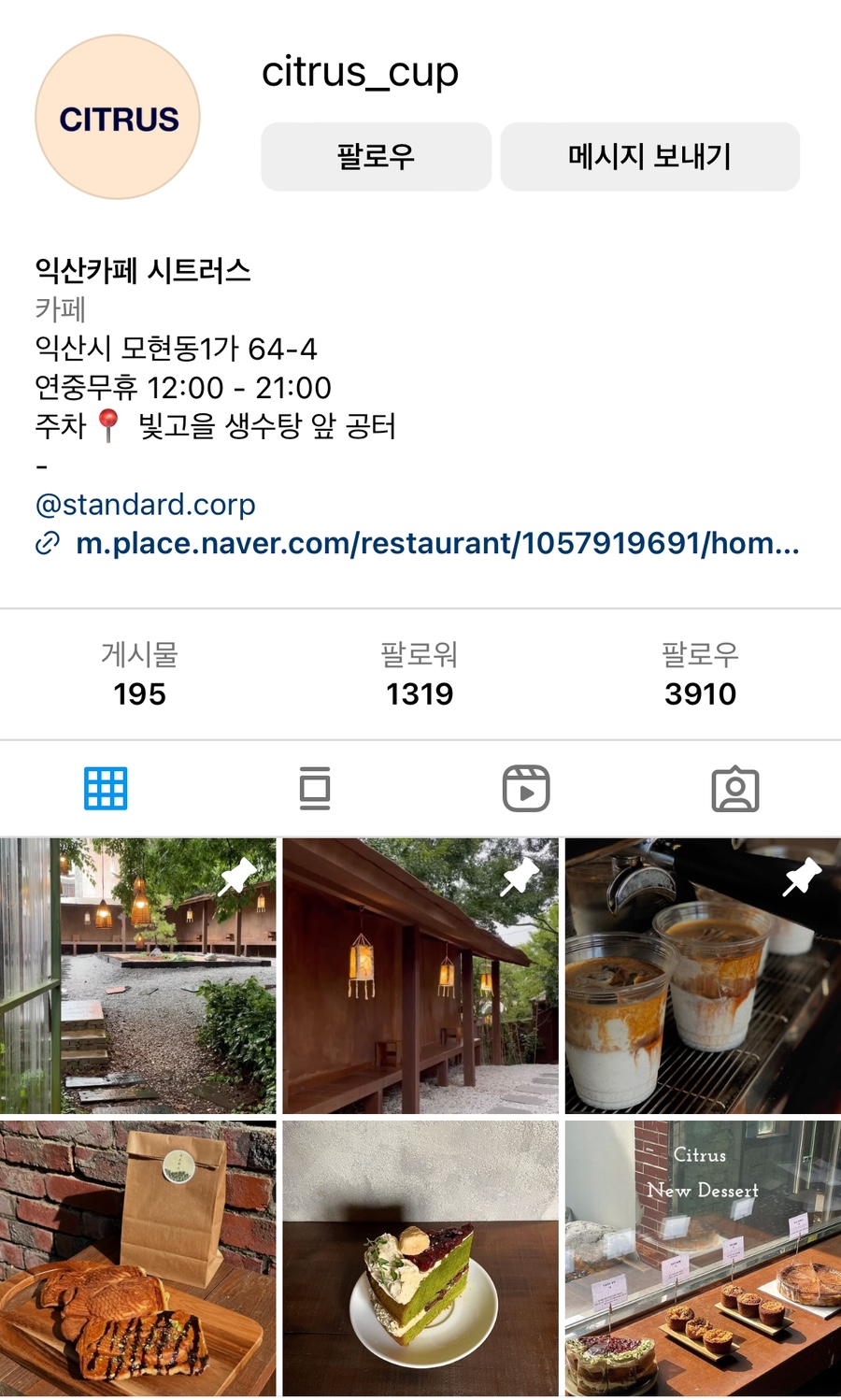Follow the citrus_cup account
The width and height of the screenshot is (841, 1400).
click(x=376, y=156)
